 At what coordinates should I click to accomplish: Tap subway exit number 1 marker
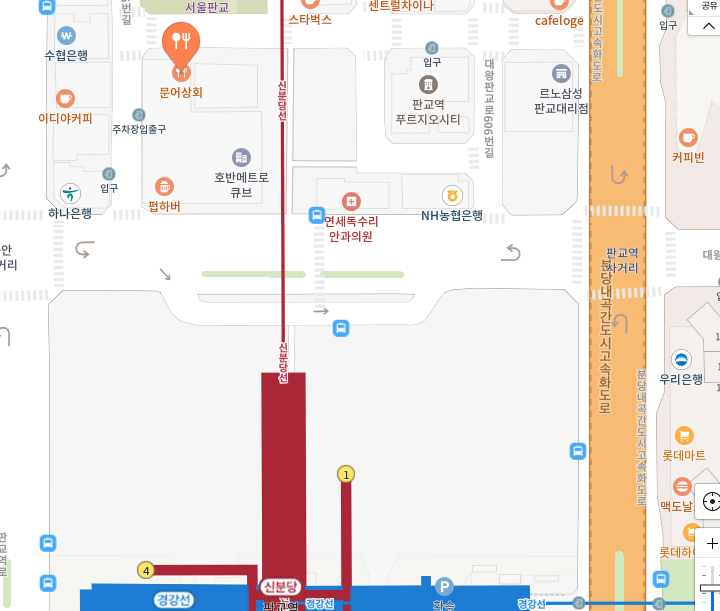tap(346, 474)
